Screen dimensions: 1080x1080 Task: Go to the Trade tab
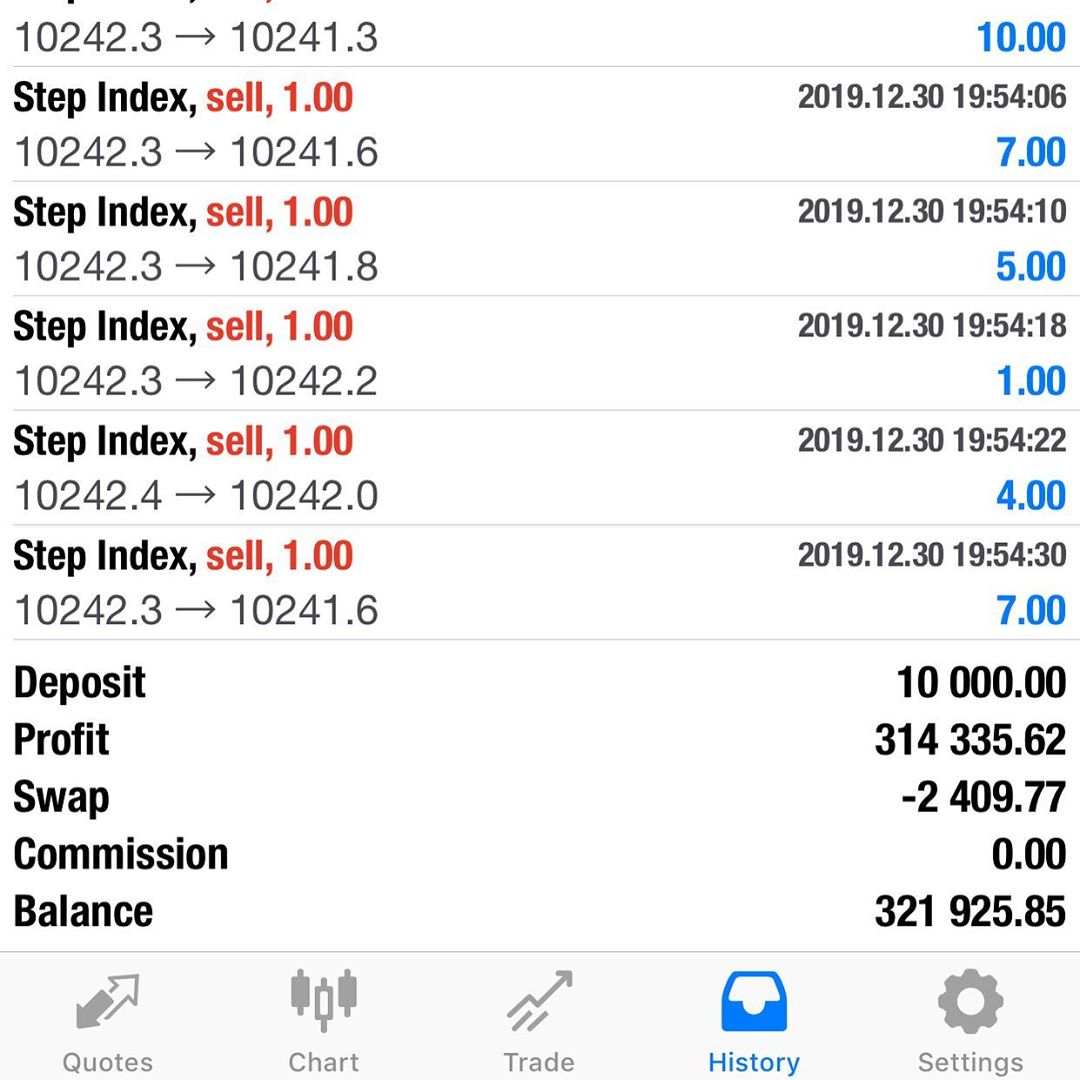[539, 1018]
